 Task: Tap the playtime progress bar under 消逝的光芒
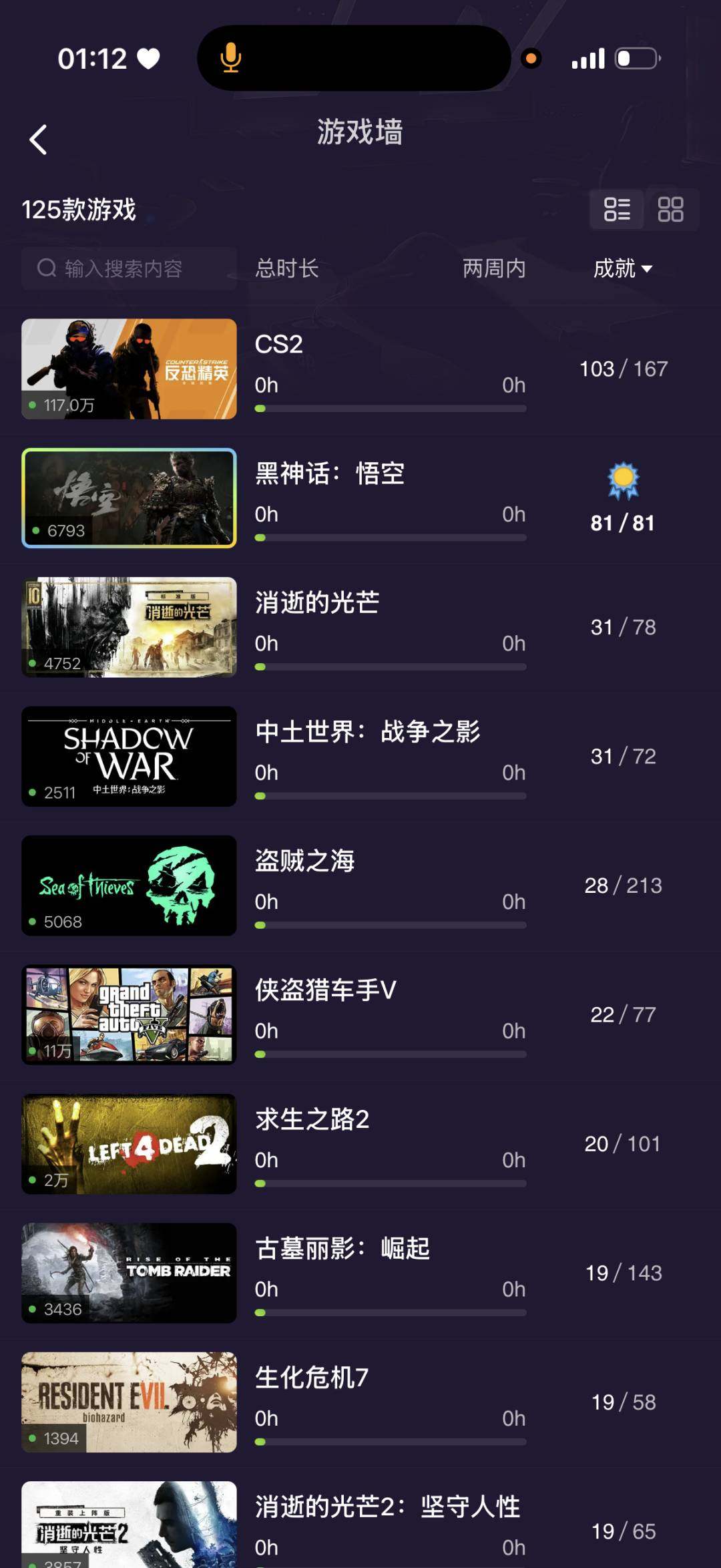[x=393, y=666]
